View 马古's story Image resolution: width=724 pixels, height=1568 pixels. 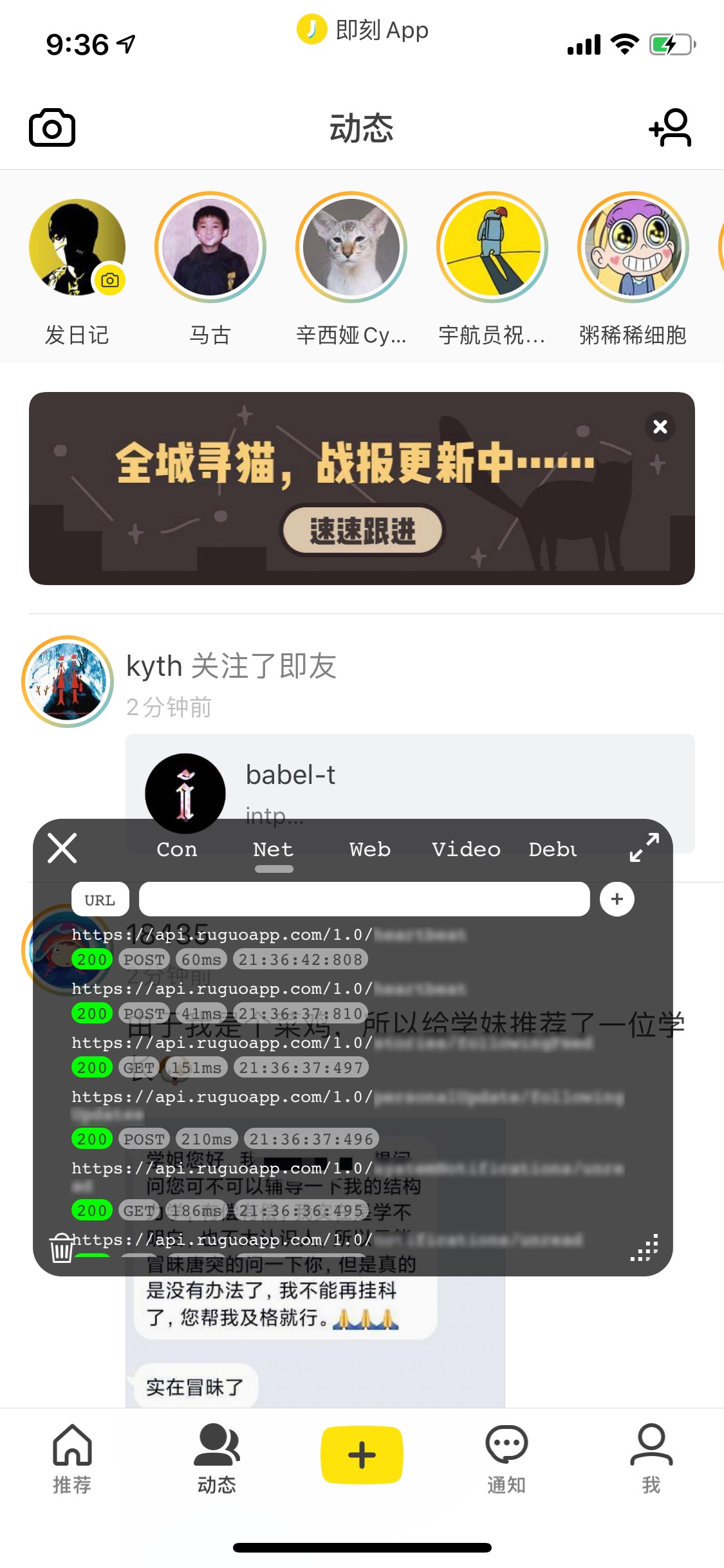click(x=210, y=248)
